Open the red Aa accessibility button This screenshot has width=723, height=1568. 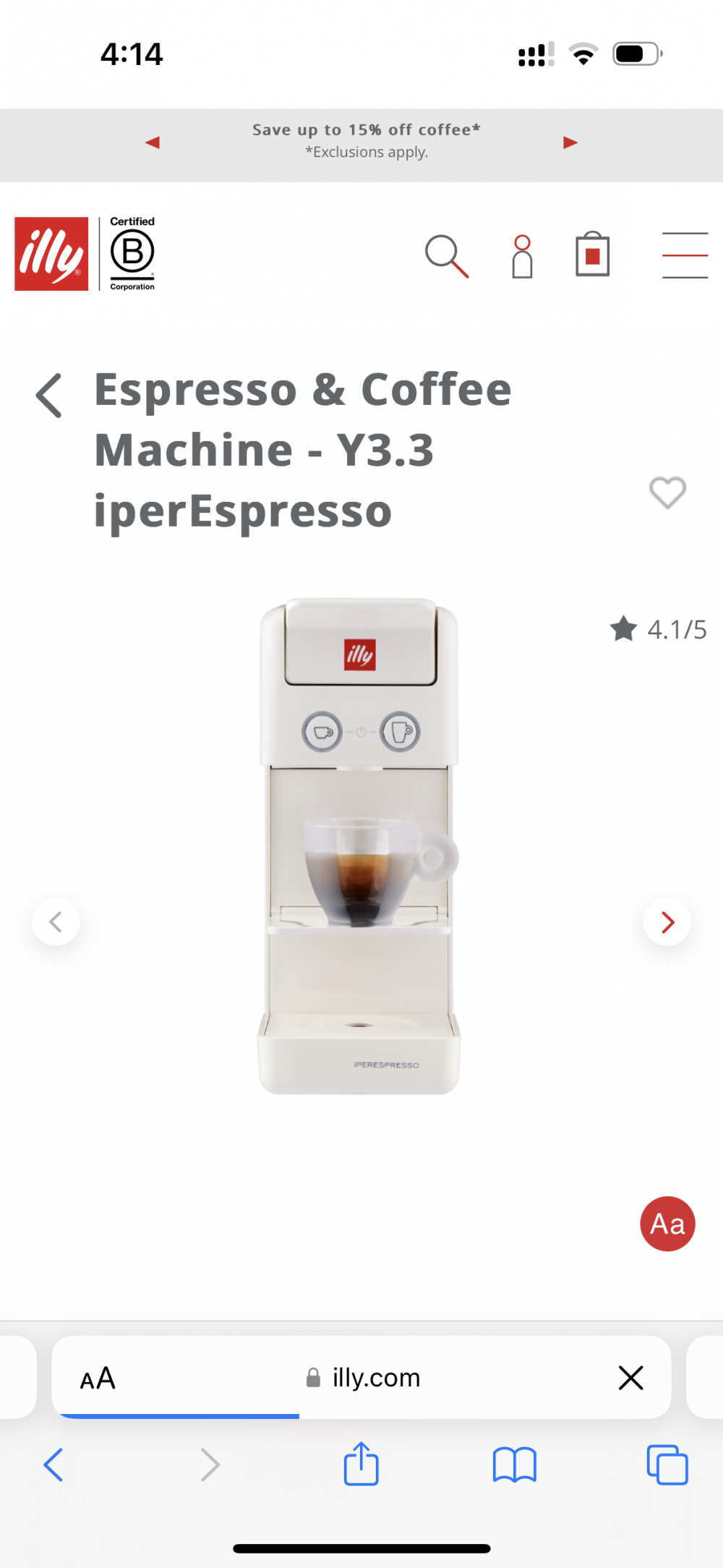667,1224
